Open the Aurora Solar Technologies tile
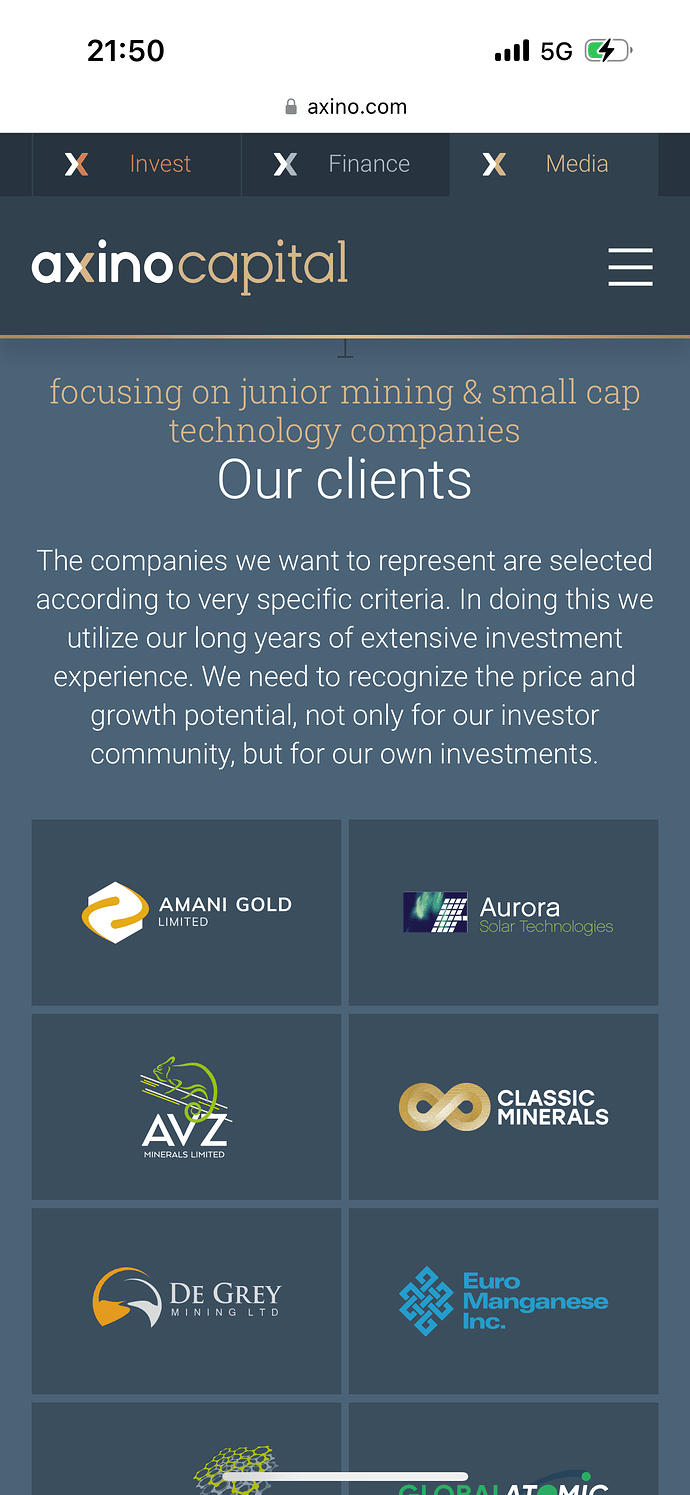The width and height of the screenshot is (690, 1495). (x=503, y=912)
